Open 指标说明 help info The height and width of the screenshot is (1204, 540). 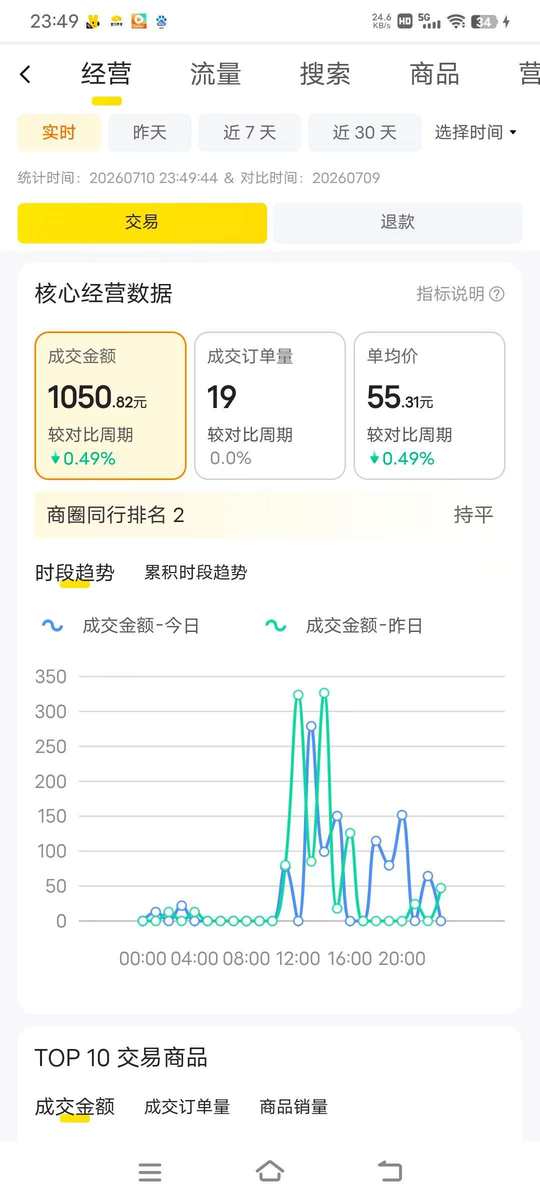click(460, 294)
